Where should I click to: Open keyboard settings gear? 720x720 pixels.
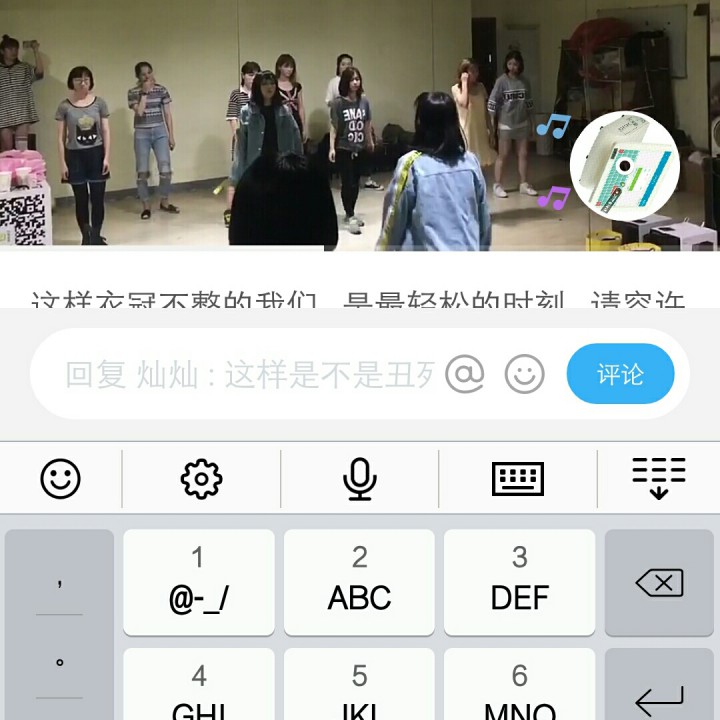(x=201, y=479)
